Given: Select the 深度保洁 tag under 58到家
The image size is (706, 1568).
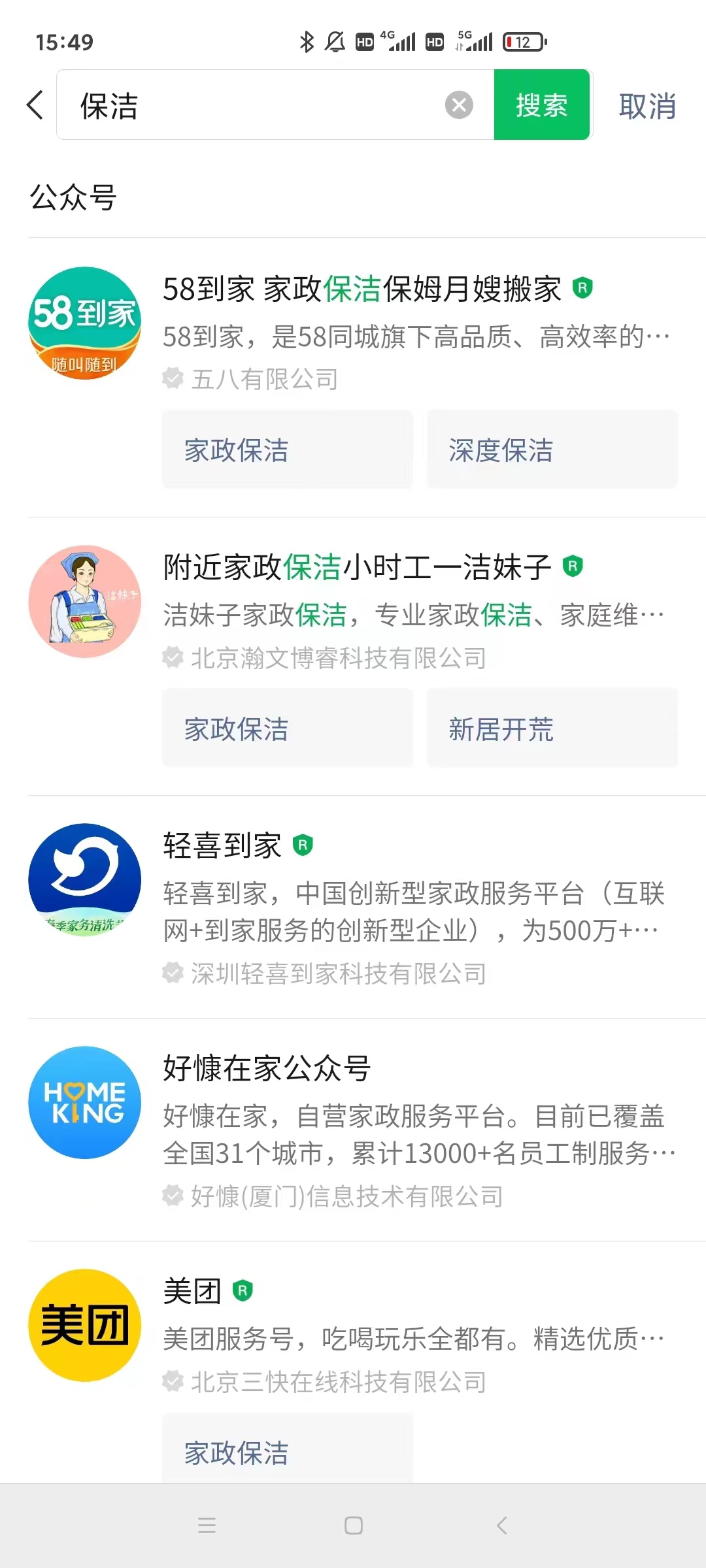Looking at the screenshot, I should pyautogui.click(x=552, y=449).
